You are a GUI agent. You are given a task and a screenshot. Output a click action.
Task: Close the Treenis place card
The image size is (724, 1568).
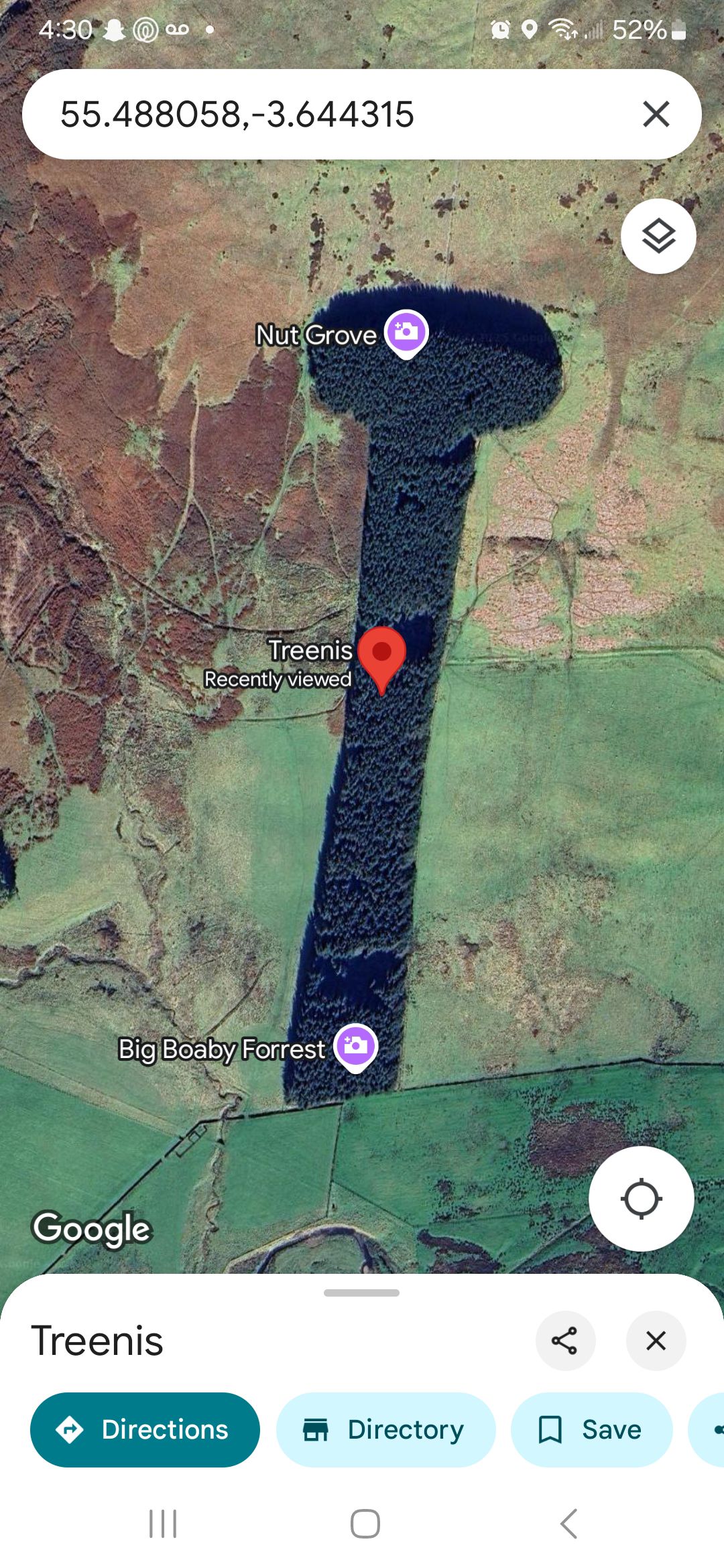coord(655,1341)
